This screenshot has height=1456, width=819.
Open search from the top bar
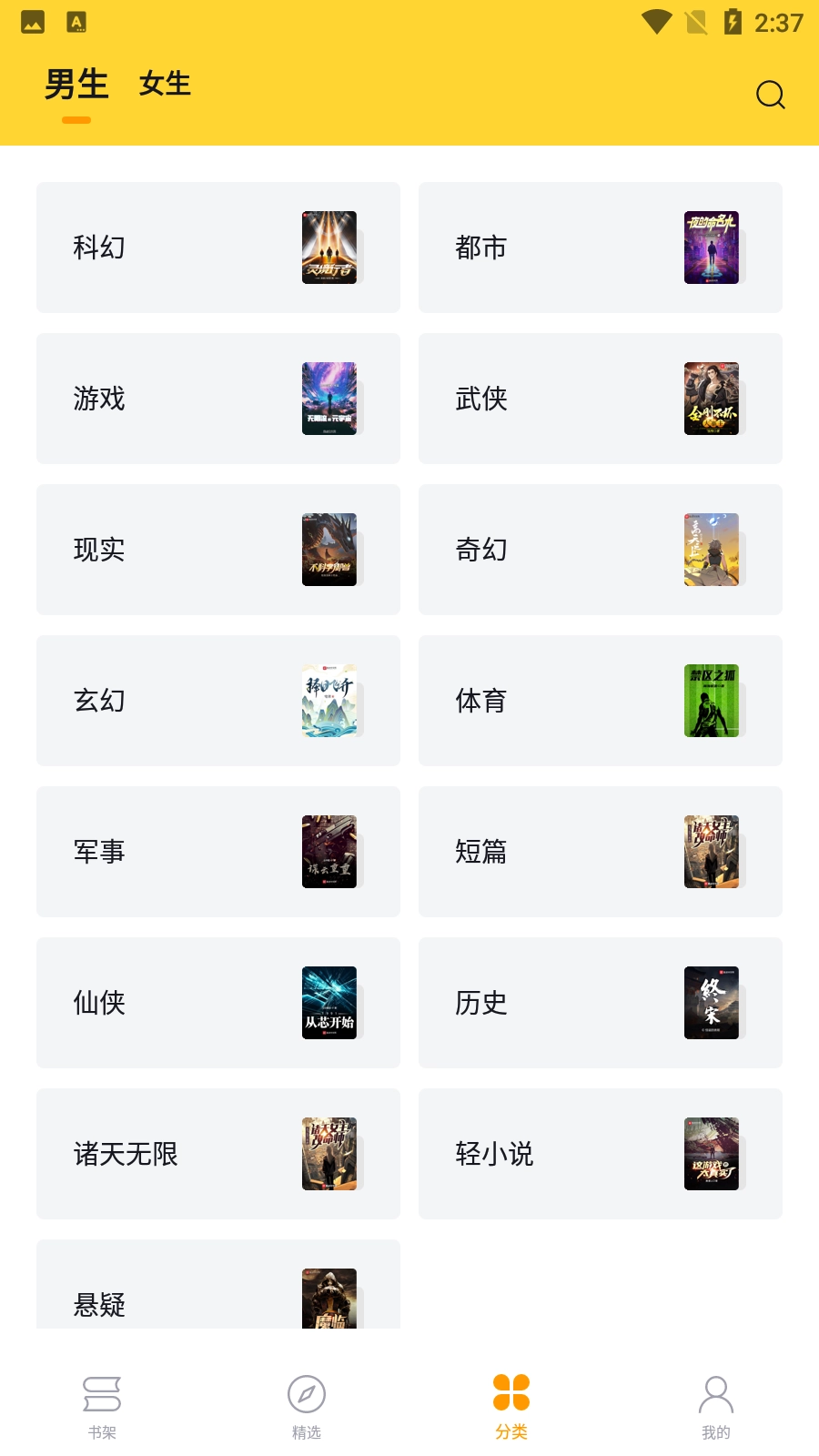(x=770, y=94)
